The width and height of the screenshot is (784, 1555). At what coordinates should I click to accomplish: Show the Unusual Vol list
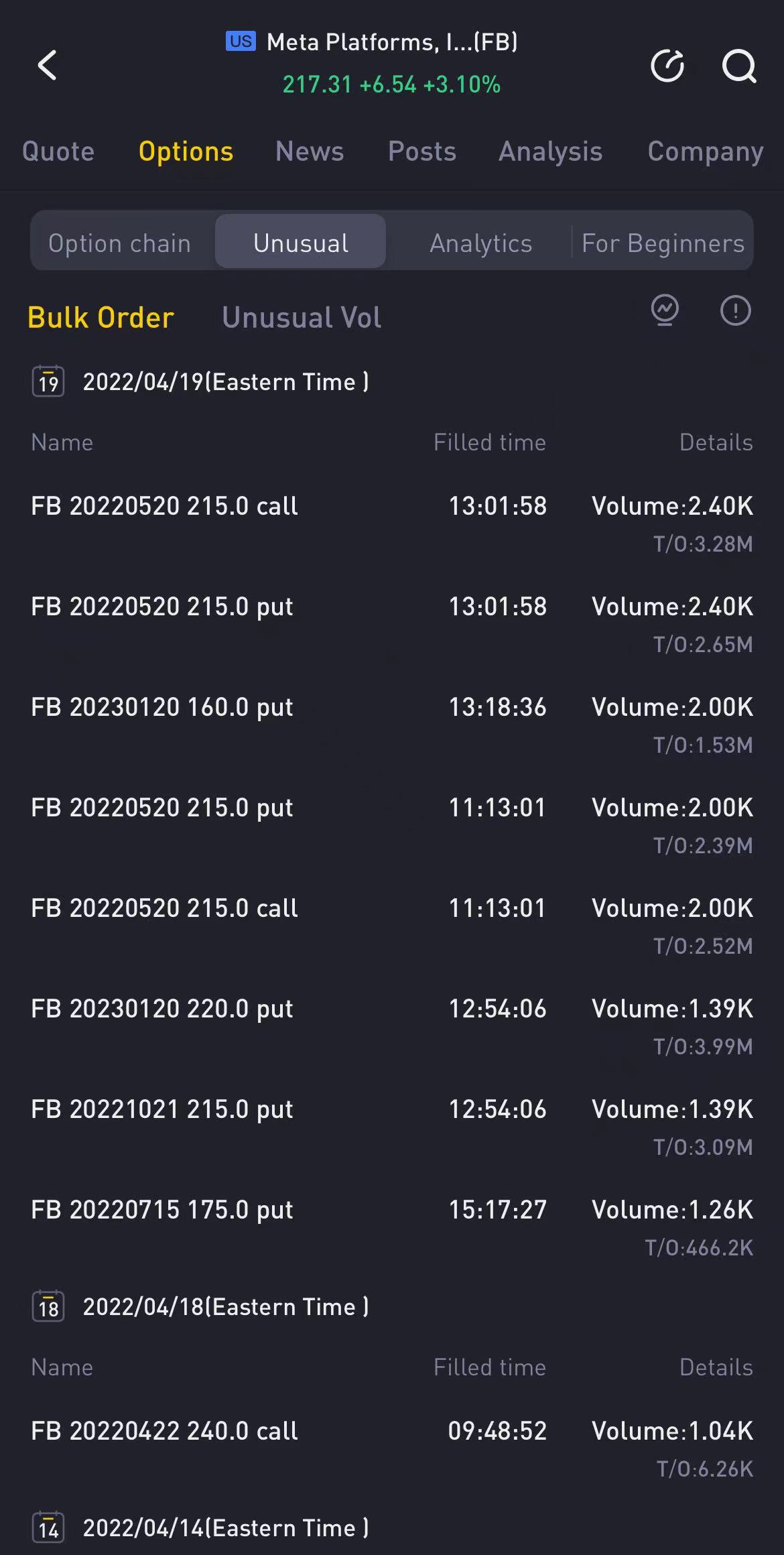[x=302, y=318]
